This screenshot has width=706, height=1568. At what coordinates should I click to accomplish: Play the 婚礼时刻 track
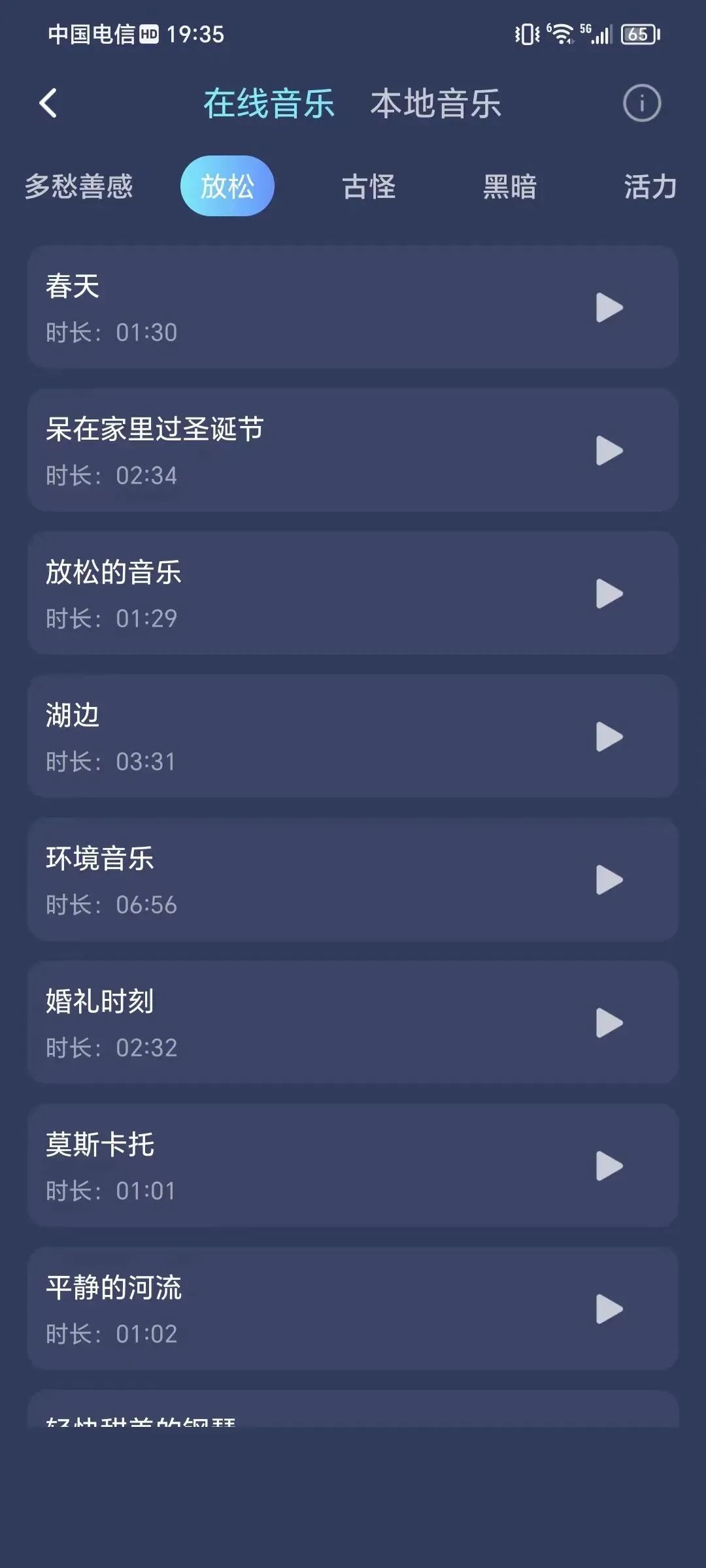[x=609, y=1023]
